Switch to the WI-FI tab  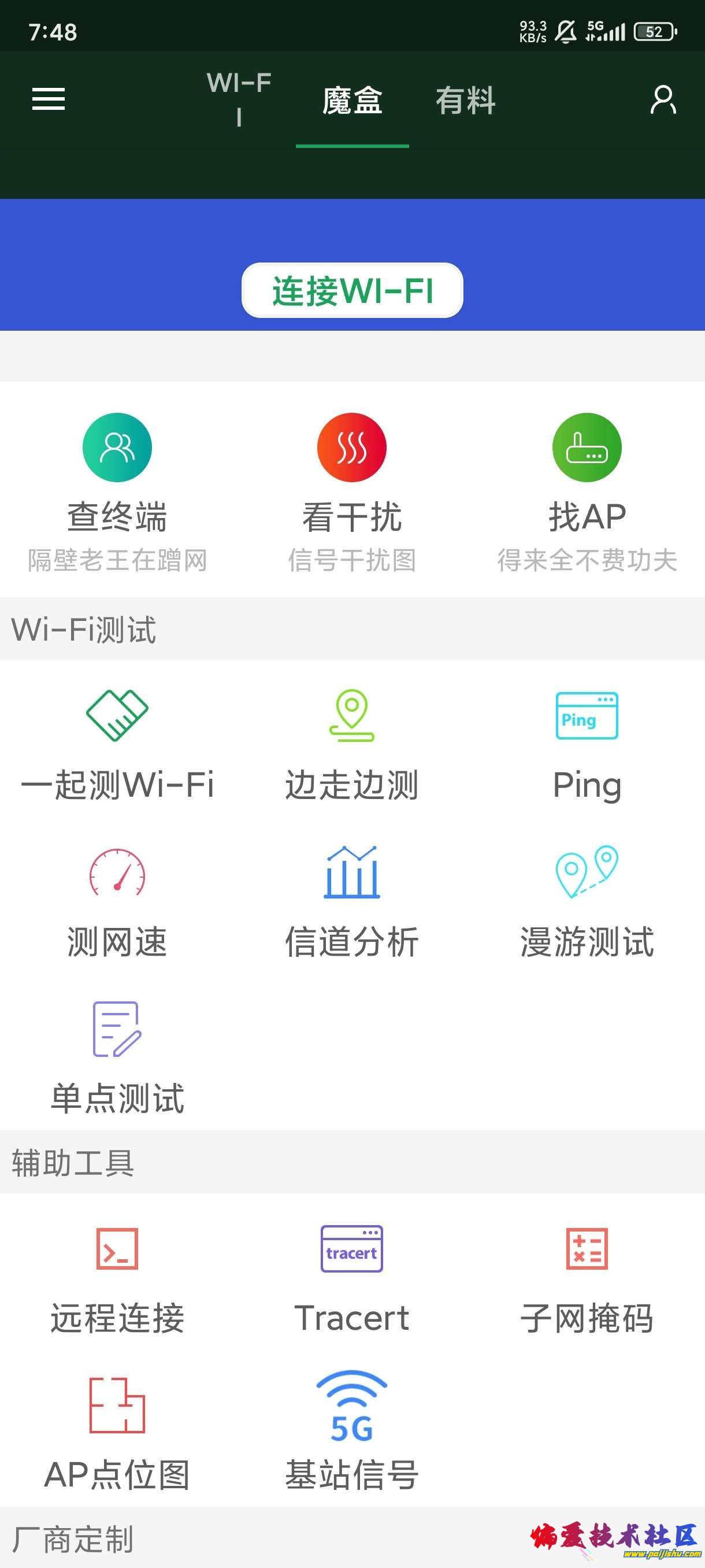[239, 99]
